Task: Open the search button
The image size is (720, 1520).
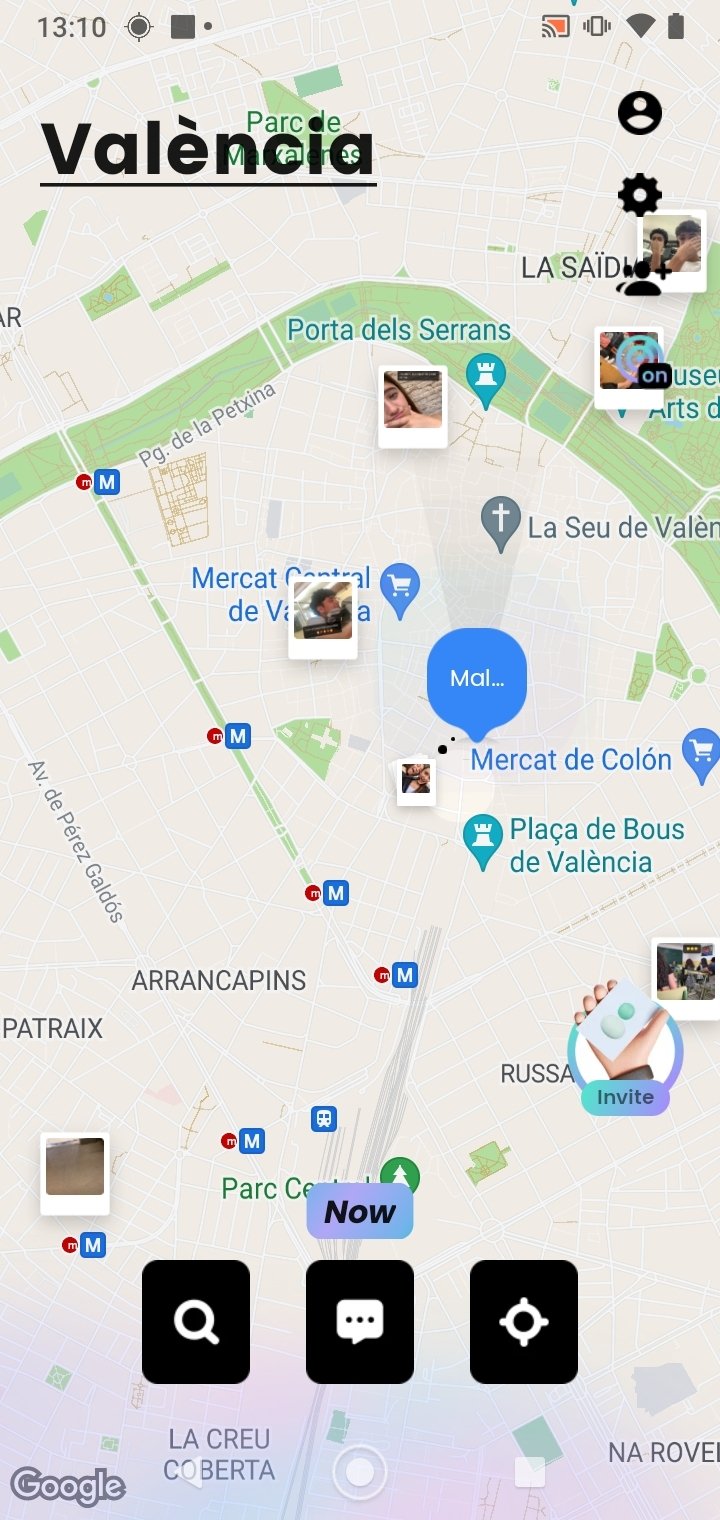Action: [196, 1322]
